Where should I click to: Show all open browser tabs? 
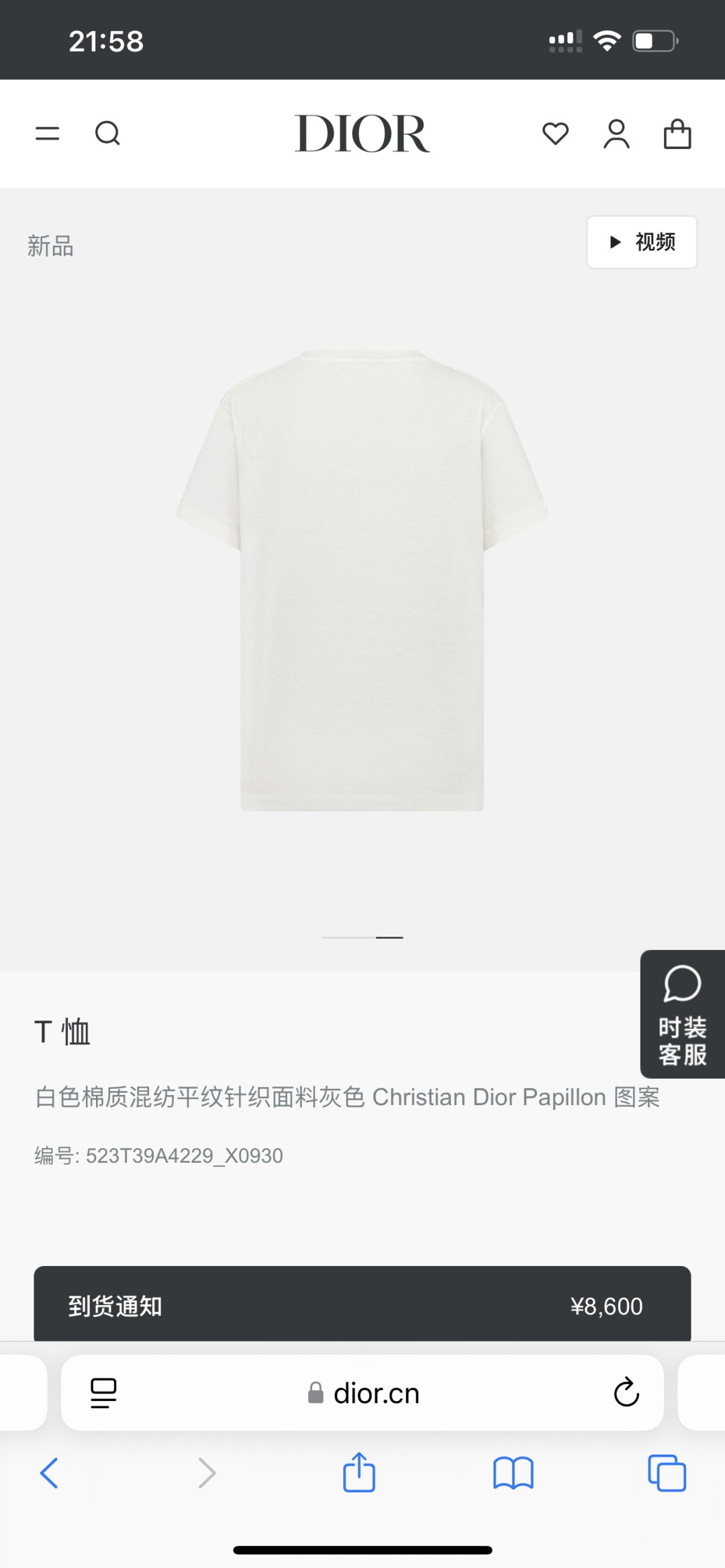667,1473
